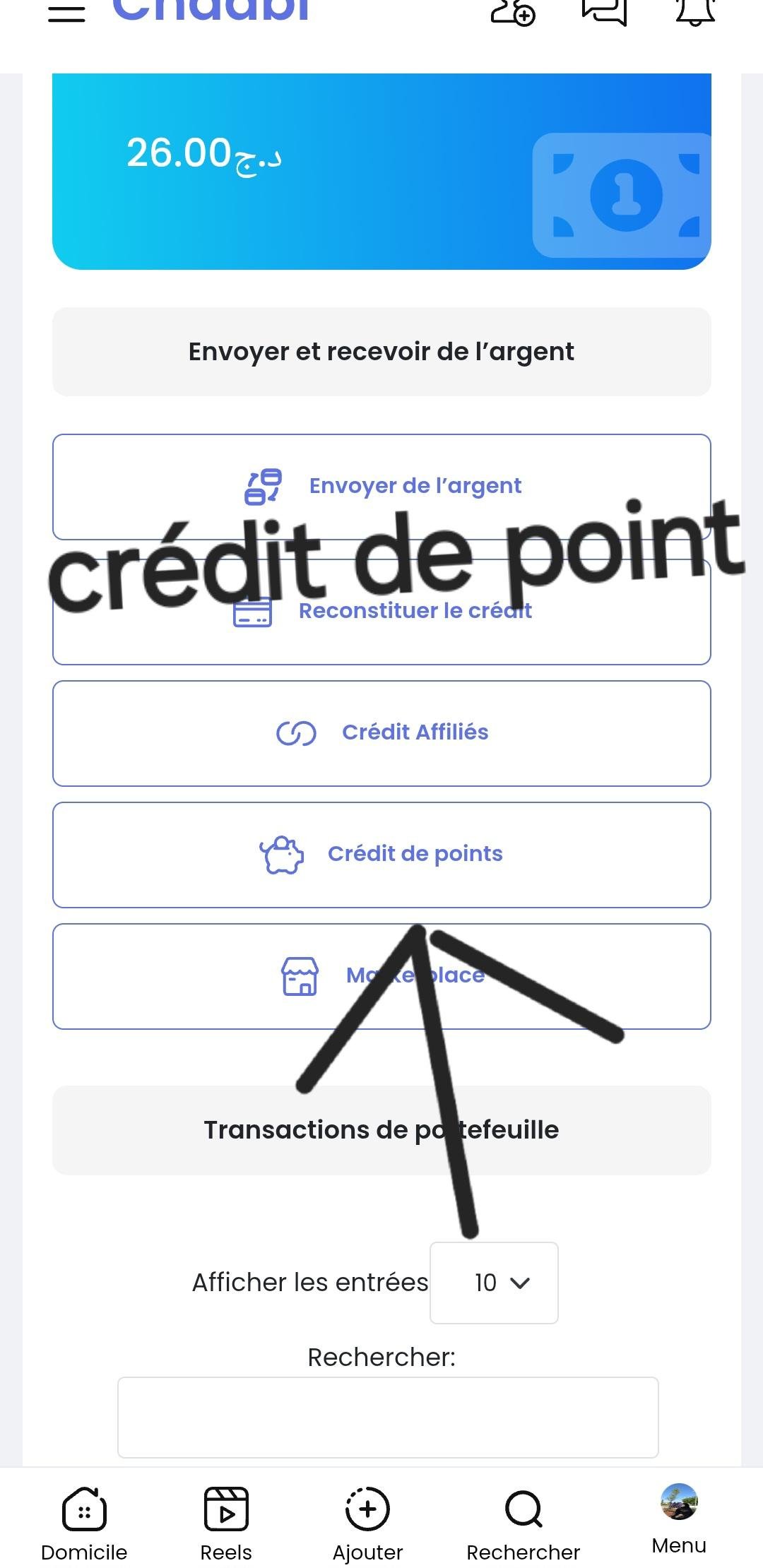Tap Ajouter to create new content
The width and height of the screenshot is (763, 1568).
[x=367, y=1523]
